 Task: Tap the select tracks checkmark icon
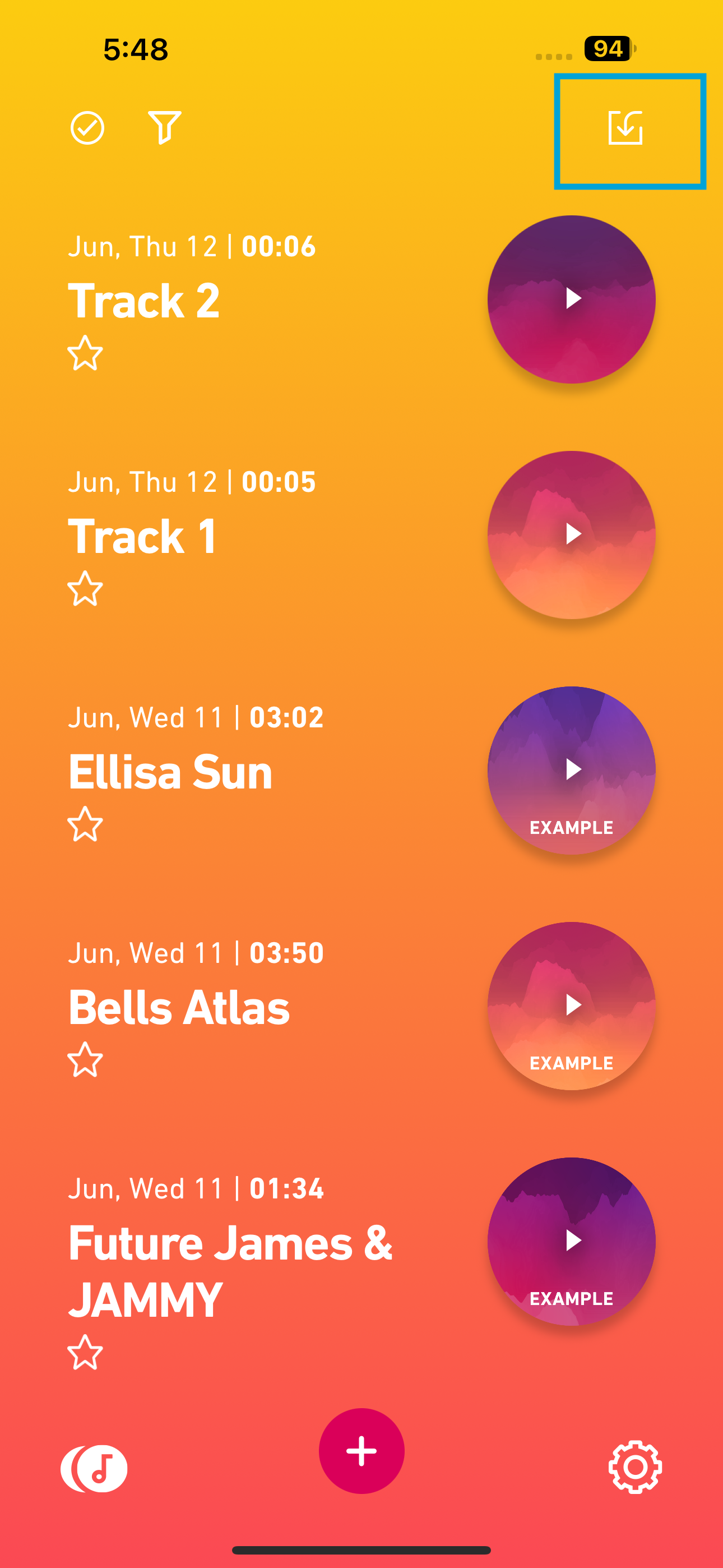pyautogui.click(x=87, y=128)
